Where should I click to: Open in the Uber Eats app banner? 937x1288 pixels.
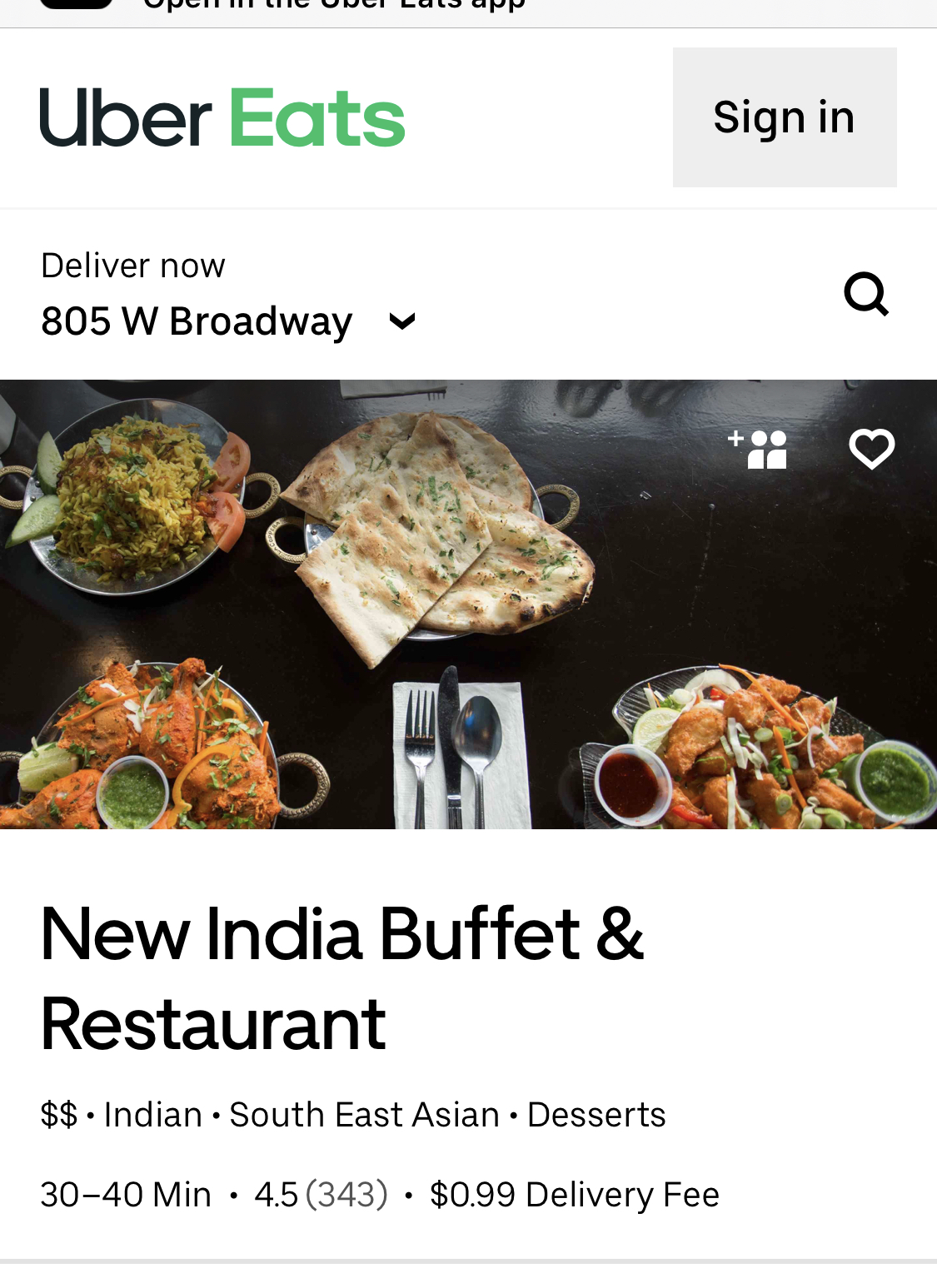[x=333, y=7]
